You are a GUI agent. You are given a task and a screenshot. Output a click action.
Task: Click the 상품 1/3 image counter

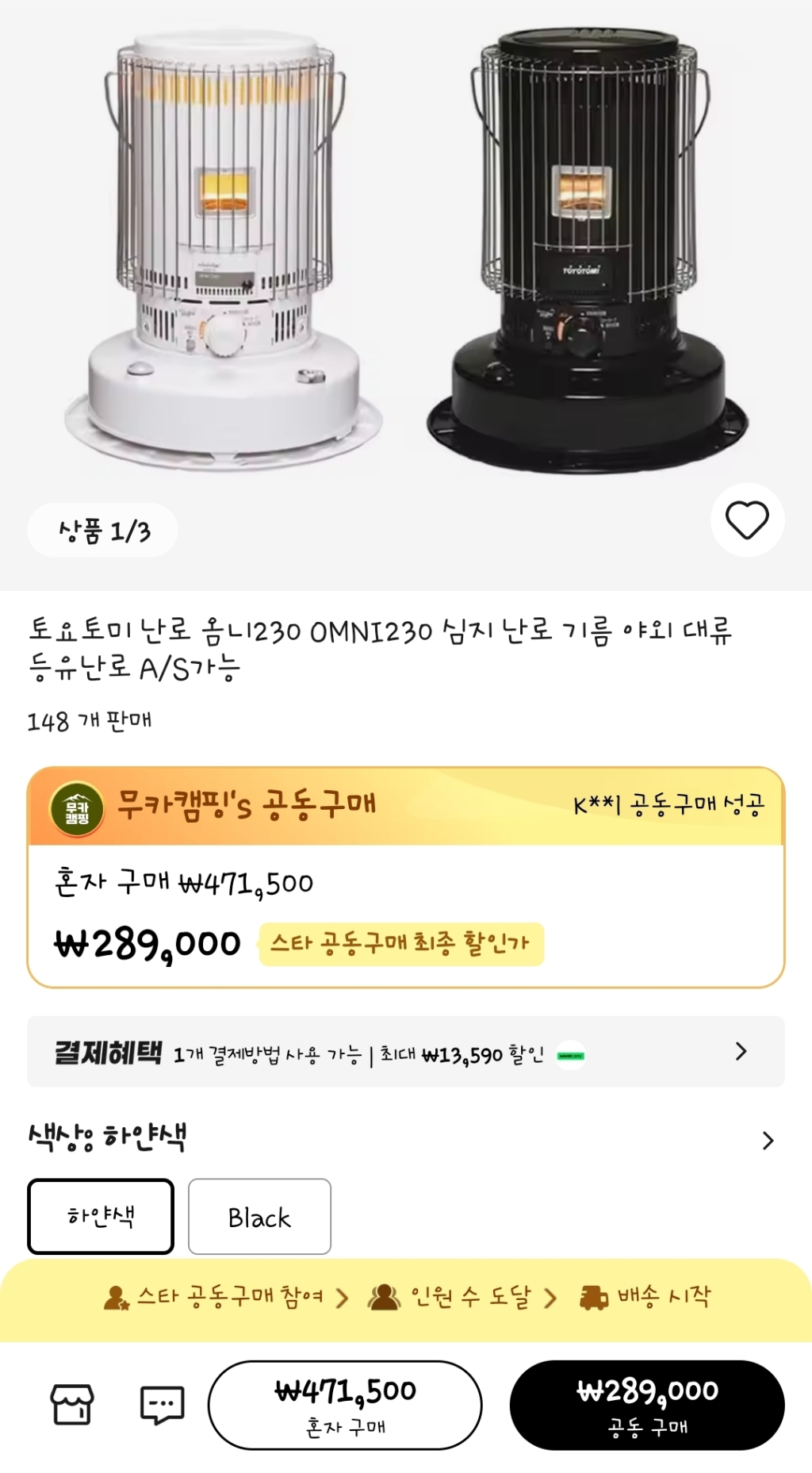pos(101,527)
